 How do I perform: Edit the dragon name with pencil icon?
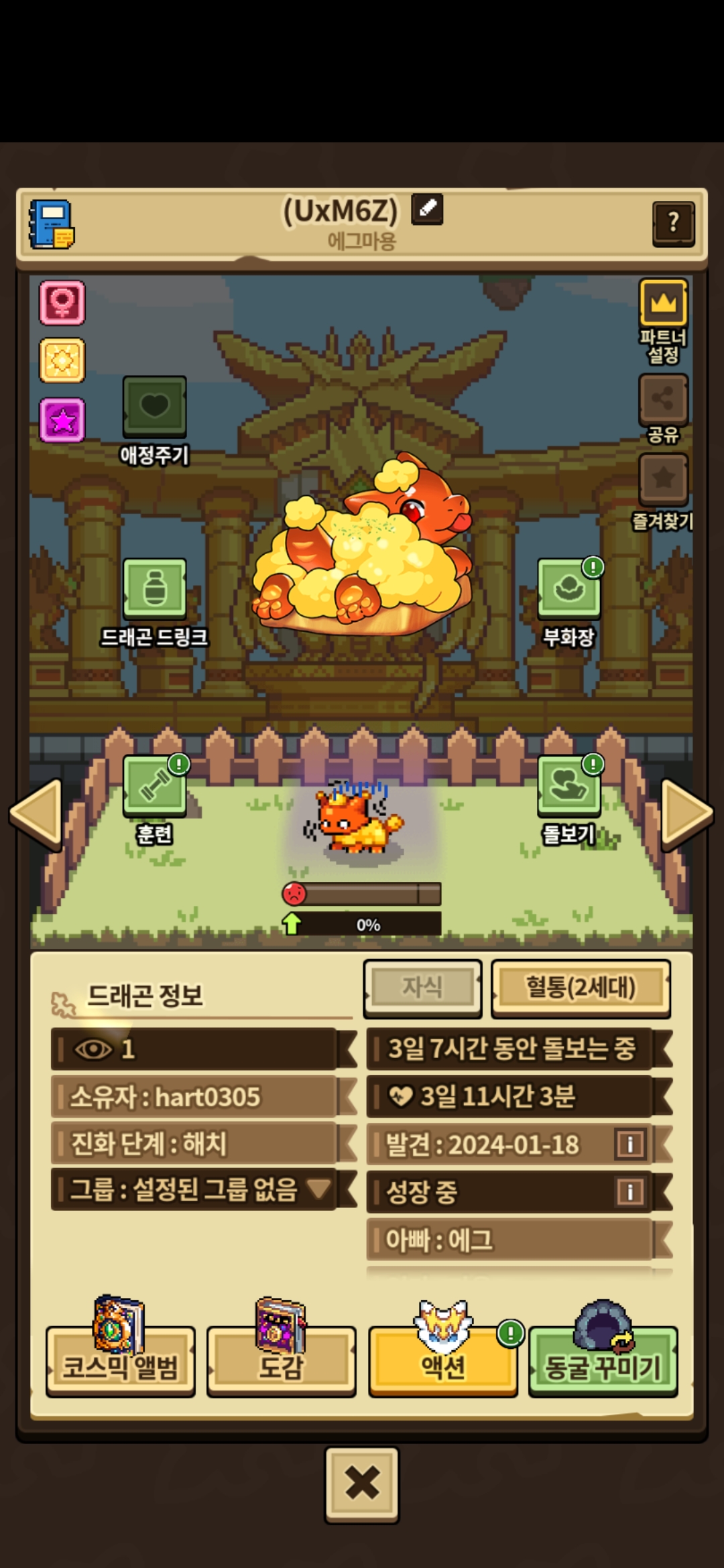(x=427, y=209)
